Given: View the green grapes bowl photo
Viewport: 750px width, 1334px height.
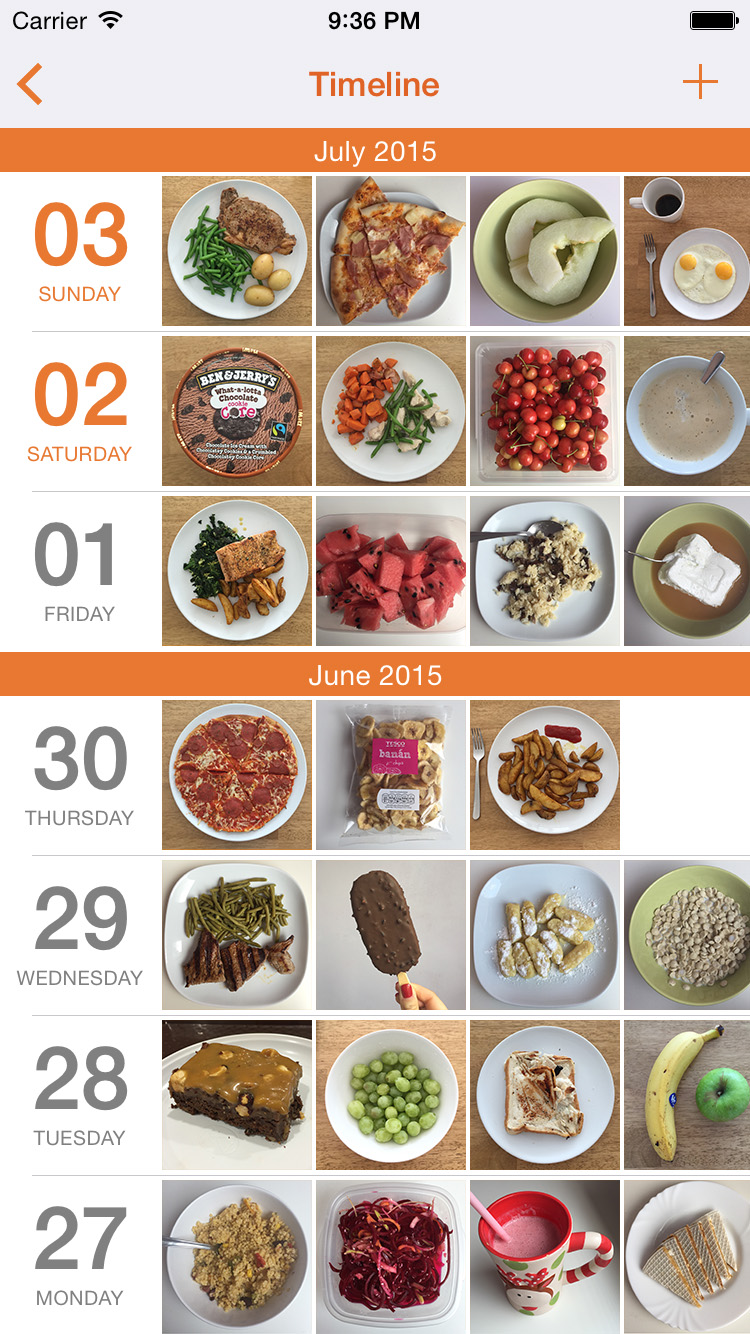Looking at the screenshot, I should click(391, 1095).
